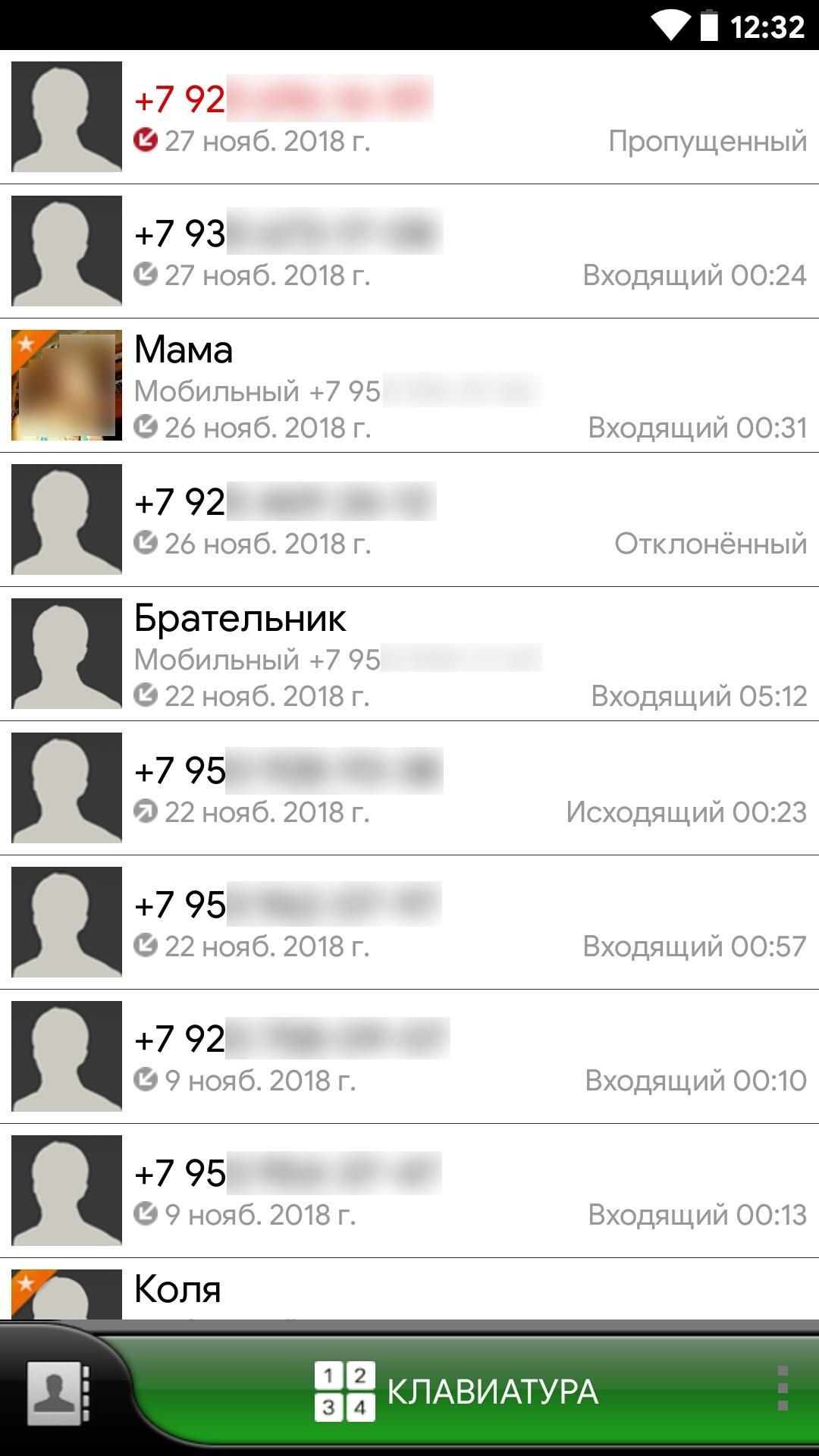Open the КЛАВИАТУРА dial pad
This screenshot has width=819, height=1456.
click(457, 1392)
